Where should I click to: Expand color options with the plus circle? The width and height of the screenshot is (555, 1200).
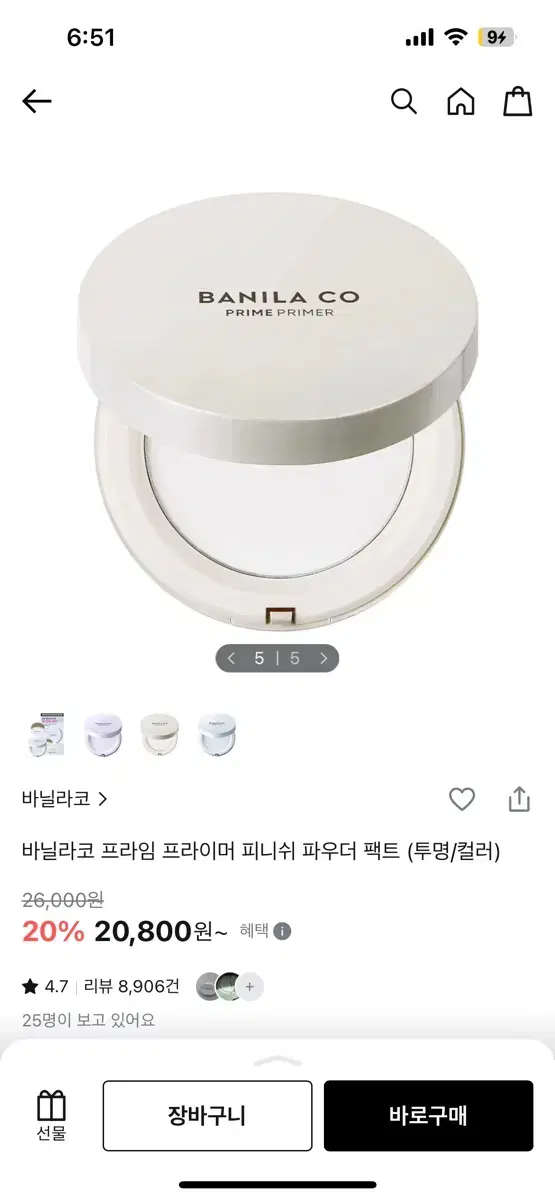pos(250,987)
